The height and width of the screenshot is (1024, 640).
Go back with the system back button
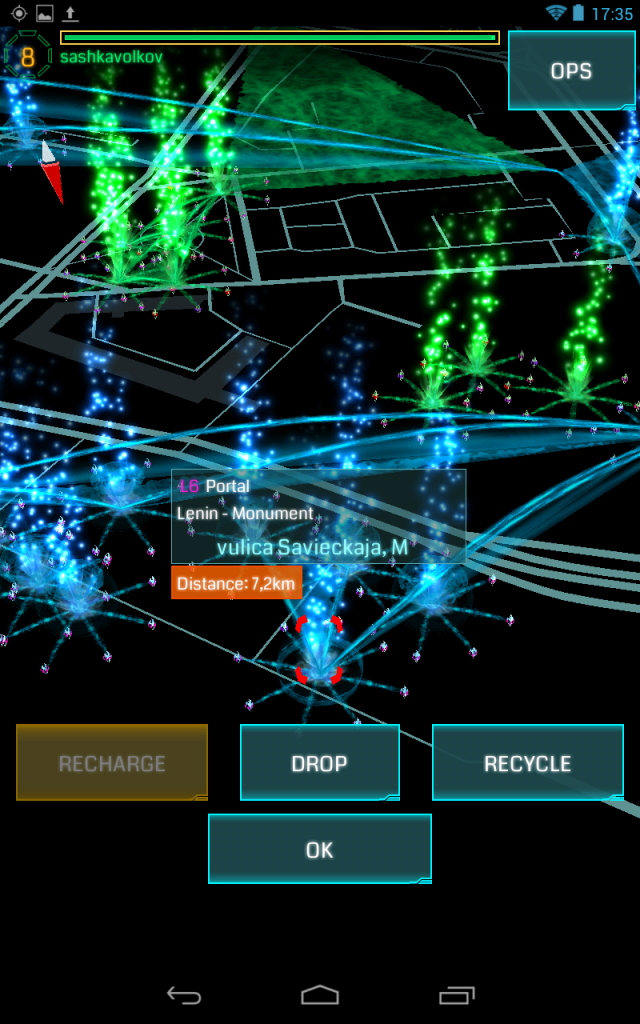[184, 995]
